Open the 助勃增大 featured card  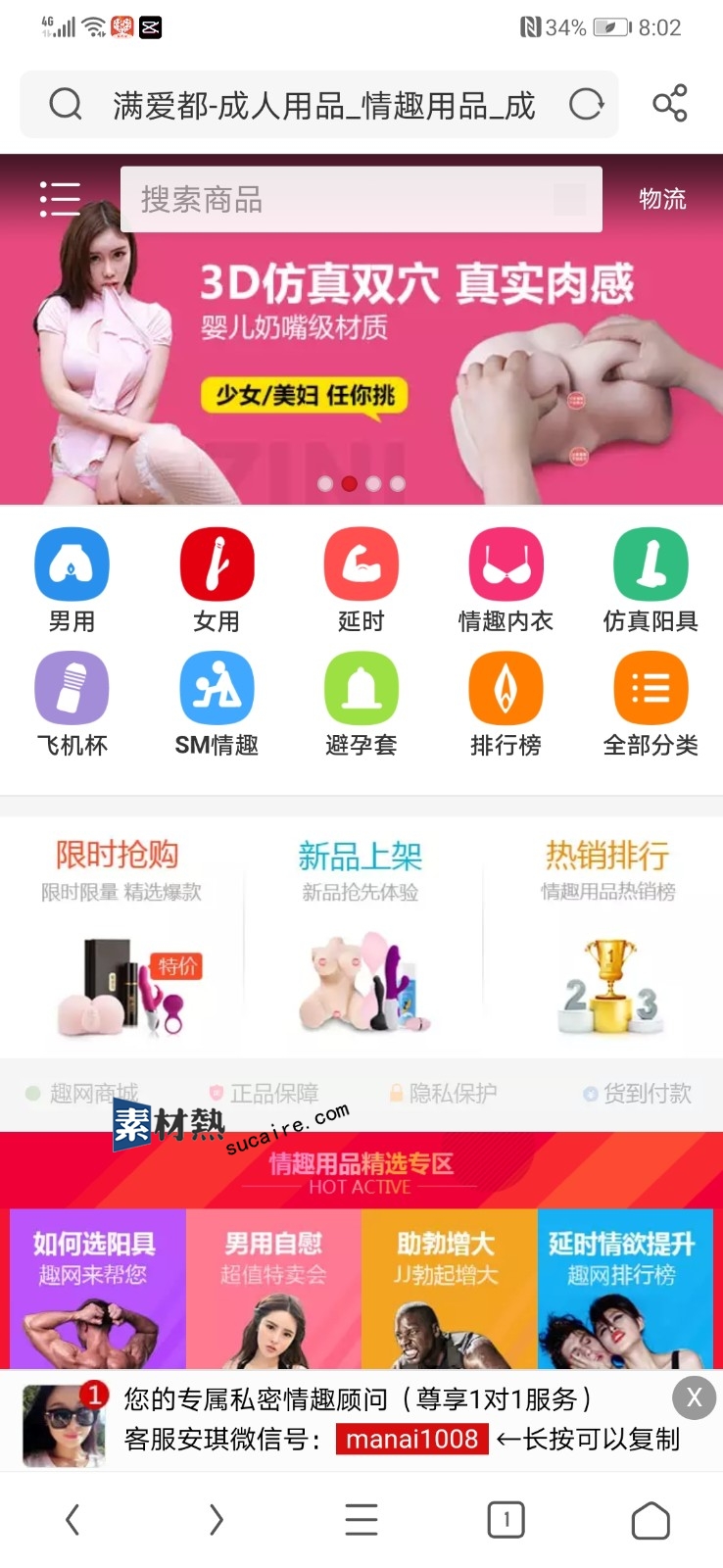(449, 1289)
